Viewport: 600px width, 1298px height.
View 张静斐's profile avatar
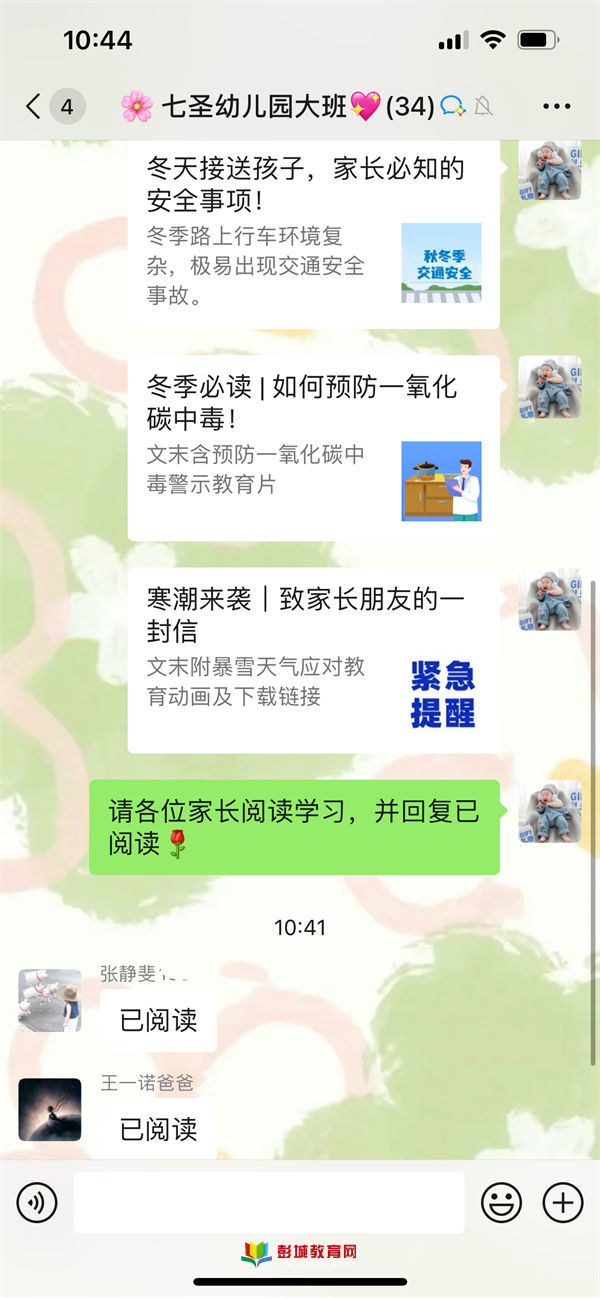click(50, 999)
